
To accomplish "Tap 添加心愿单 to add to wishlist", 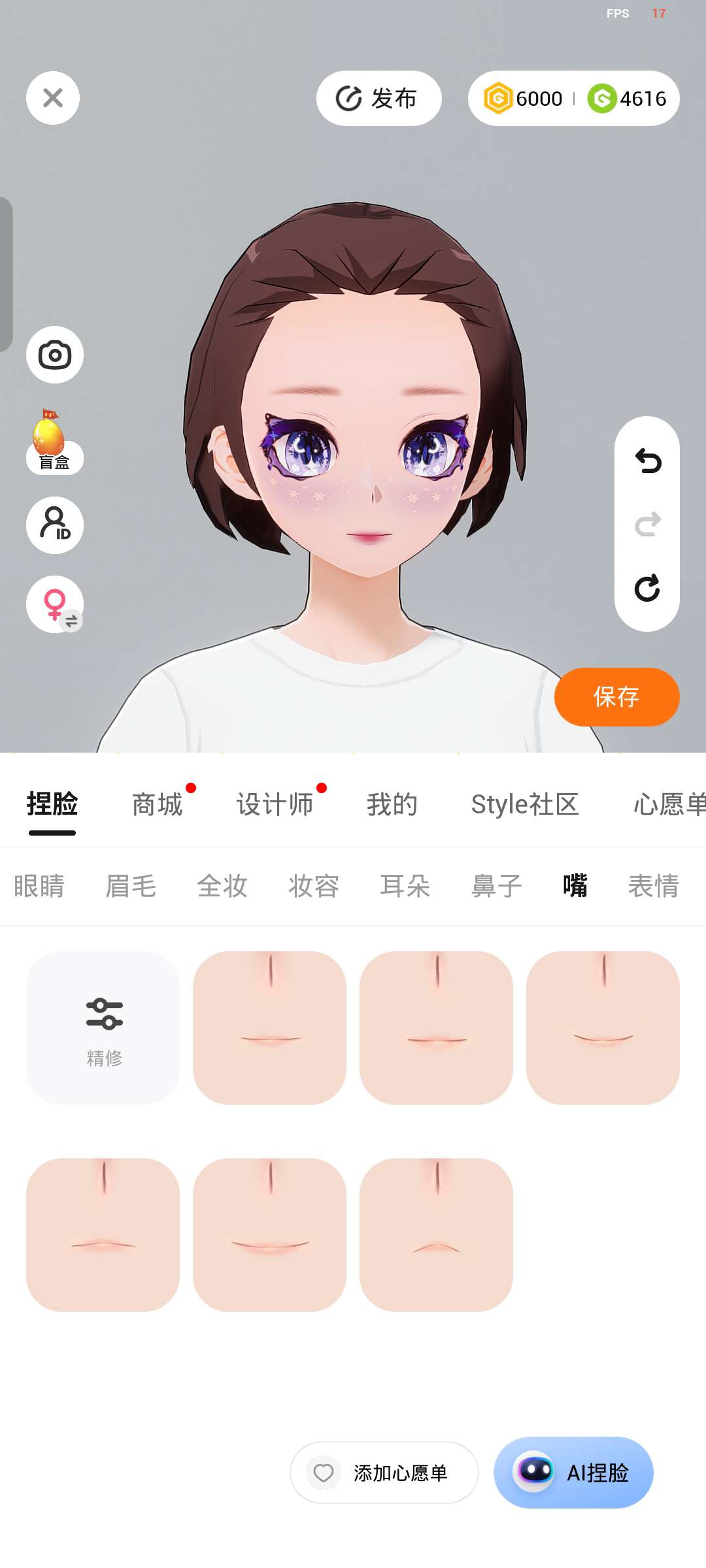I will (x=384, y=1473).
